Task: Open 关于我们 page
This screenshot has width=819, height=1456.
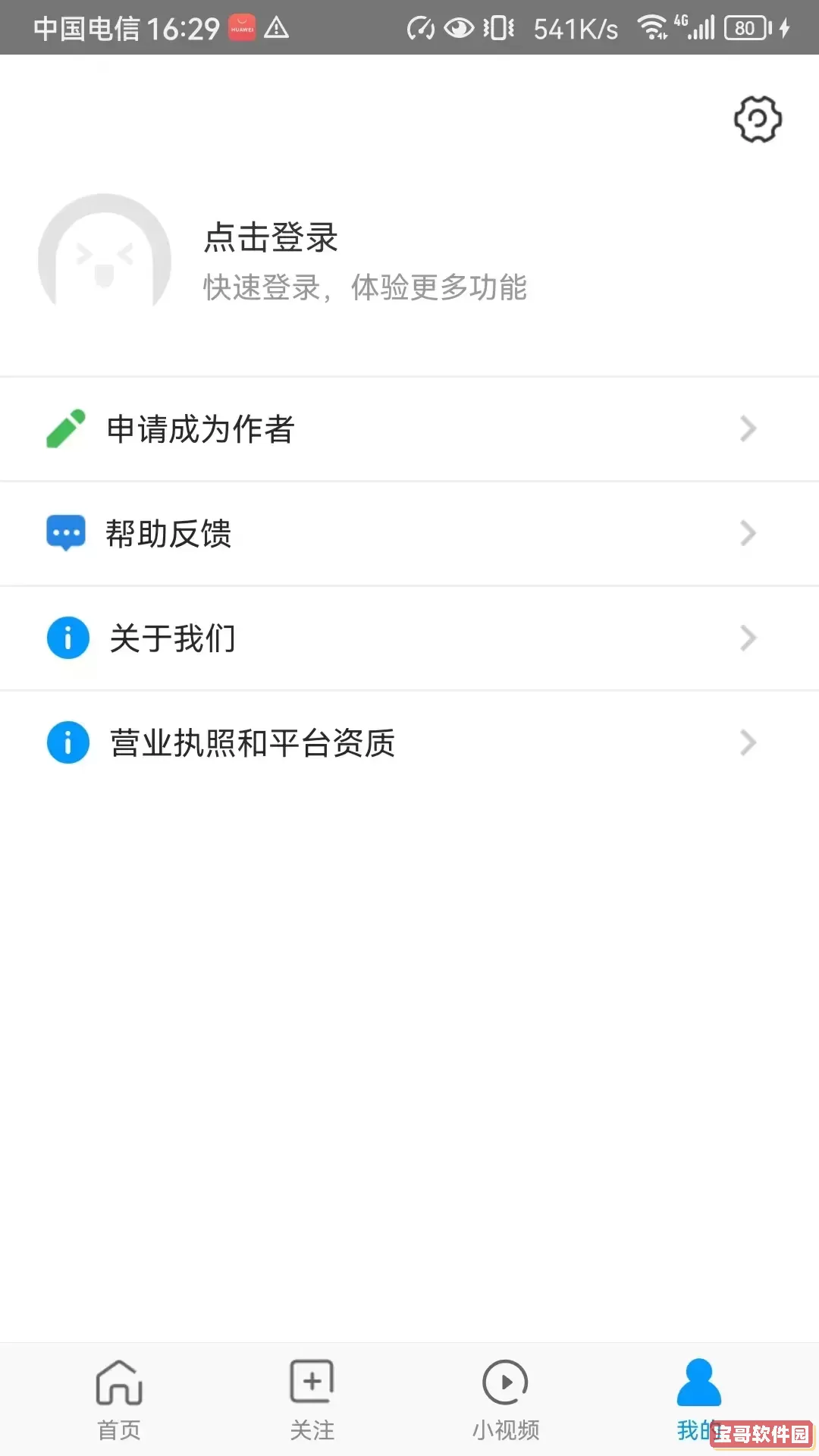Action: [x=409, y=639]
